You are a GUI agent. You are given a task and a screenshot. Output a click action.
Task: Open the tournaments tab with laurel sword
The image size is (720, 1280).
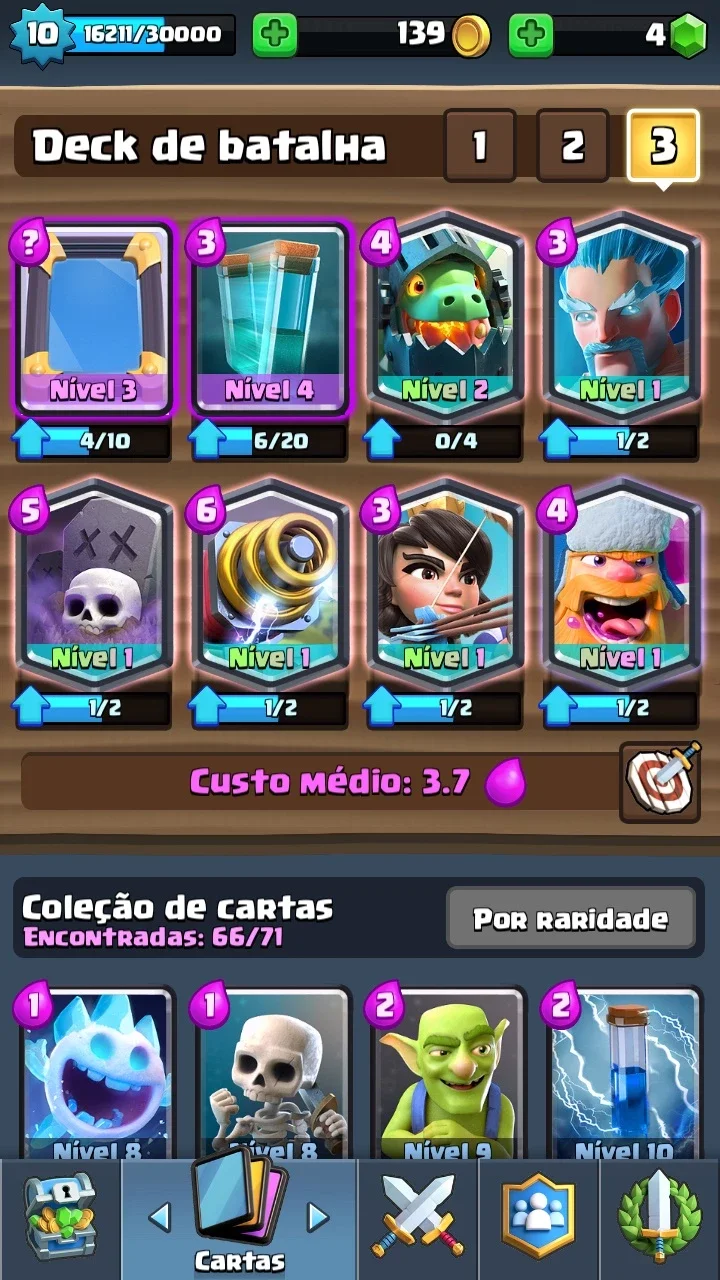click(x=660, y=1217)
